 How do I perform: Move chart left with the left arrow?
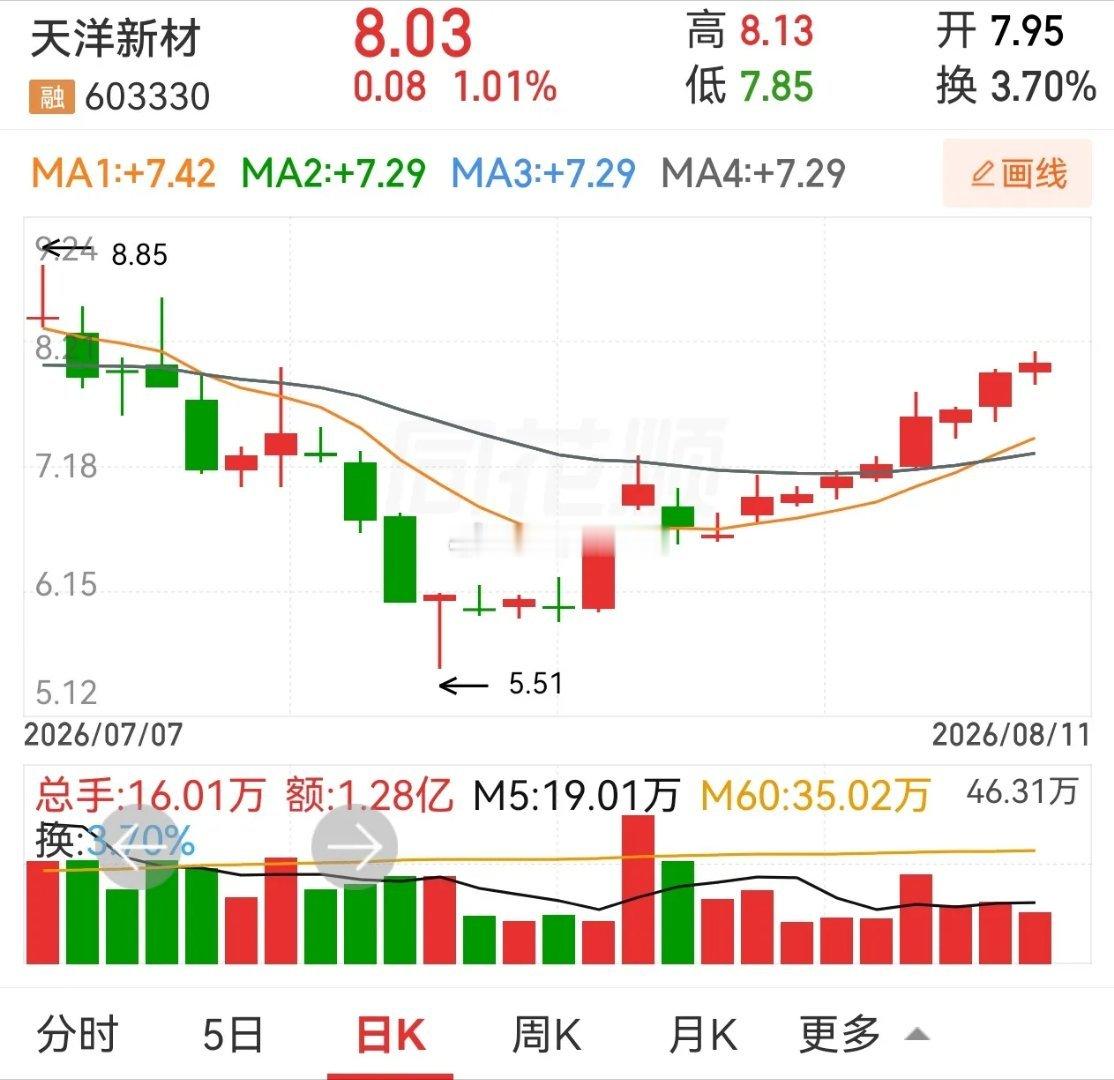[139, 847]
